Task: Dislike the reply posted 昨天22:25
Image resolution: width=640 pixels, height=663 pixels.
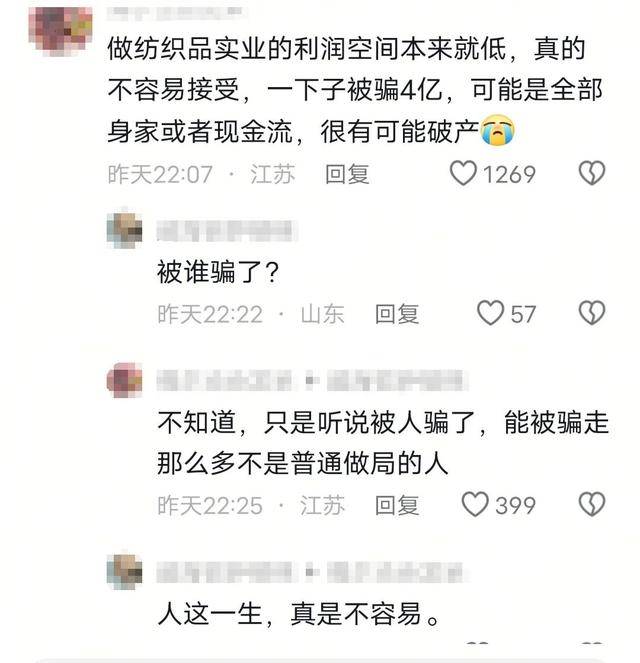Action: [x=592, y=505]
